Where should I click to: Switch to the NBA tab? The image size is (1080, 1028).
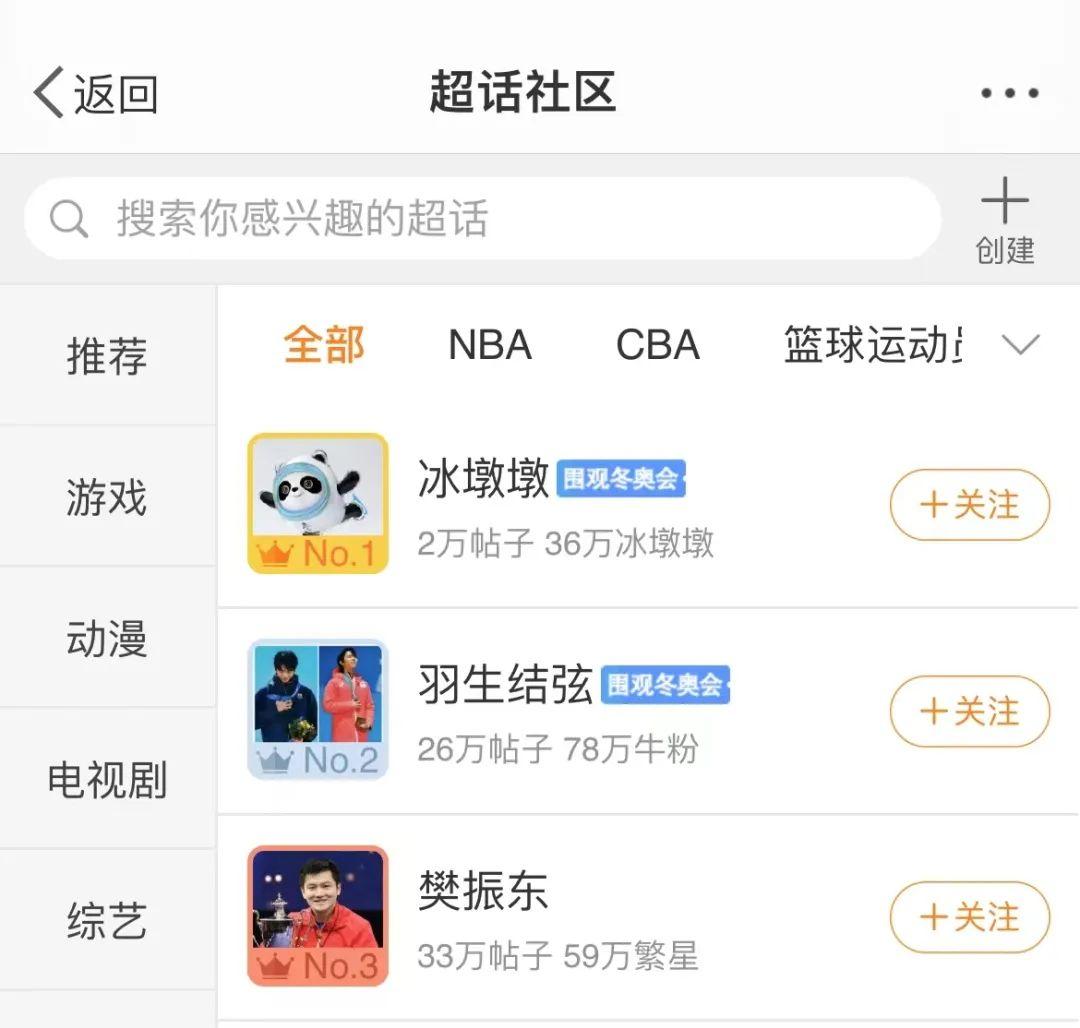click(x=490, y=345)
